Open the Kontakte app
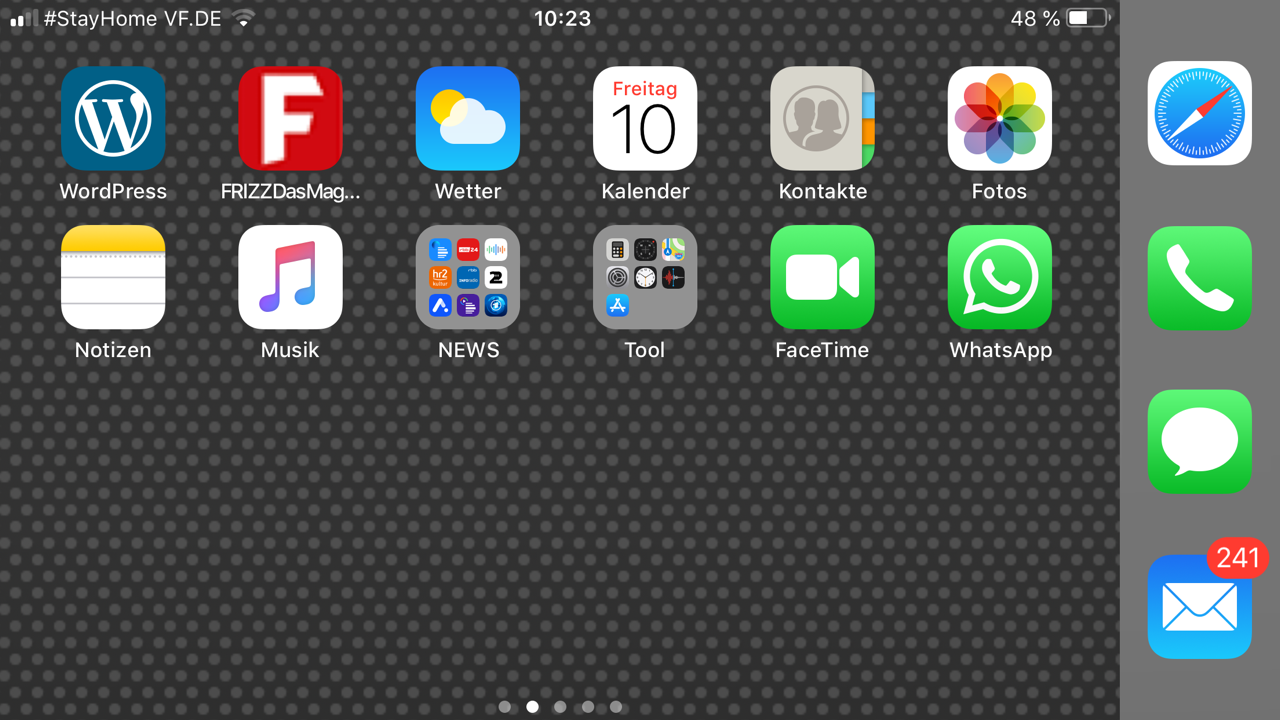The image size is (1280, 720). (x=822, y=119)
